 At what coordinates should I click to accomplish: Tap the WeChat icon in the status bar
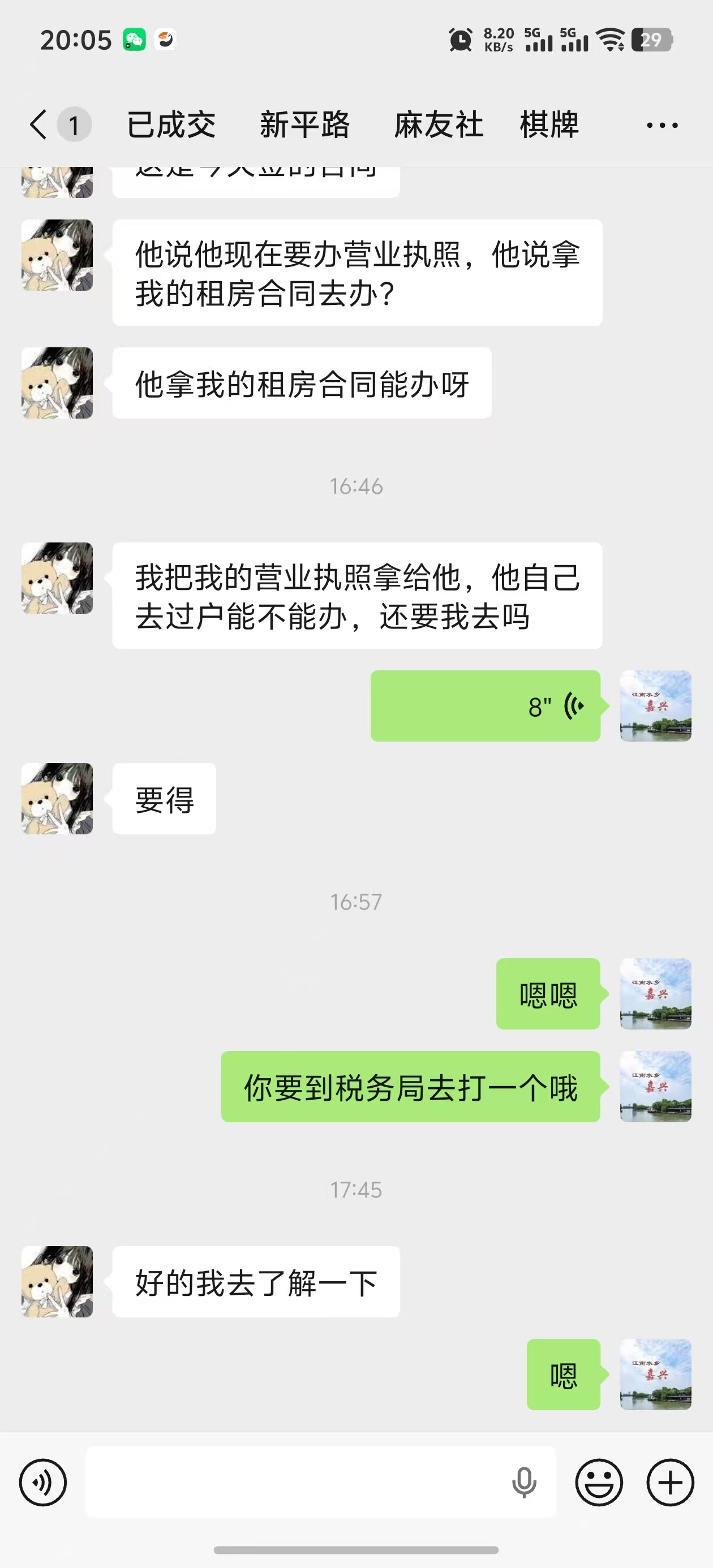click(x=135, y=39)
